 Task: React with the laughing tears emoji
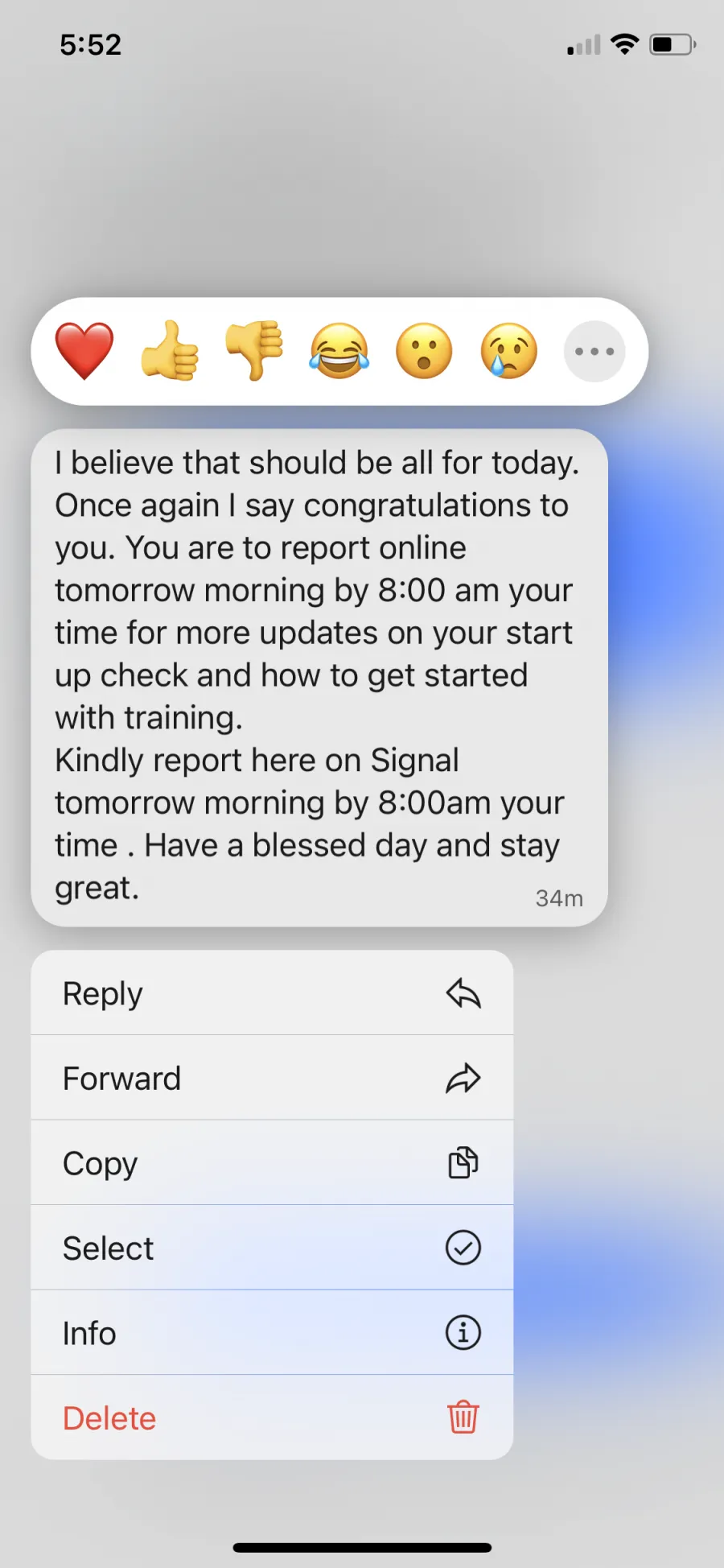pyautogui.click(x=339, y=351)
